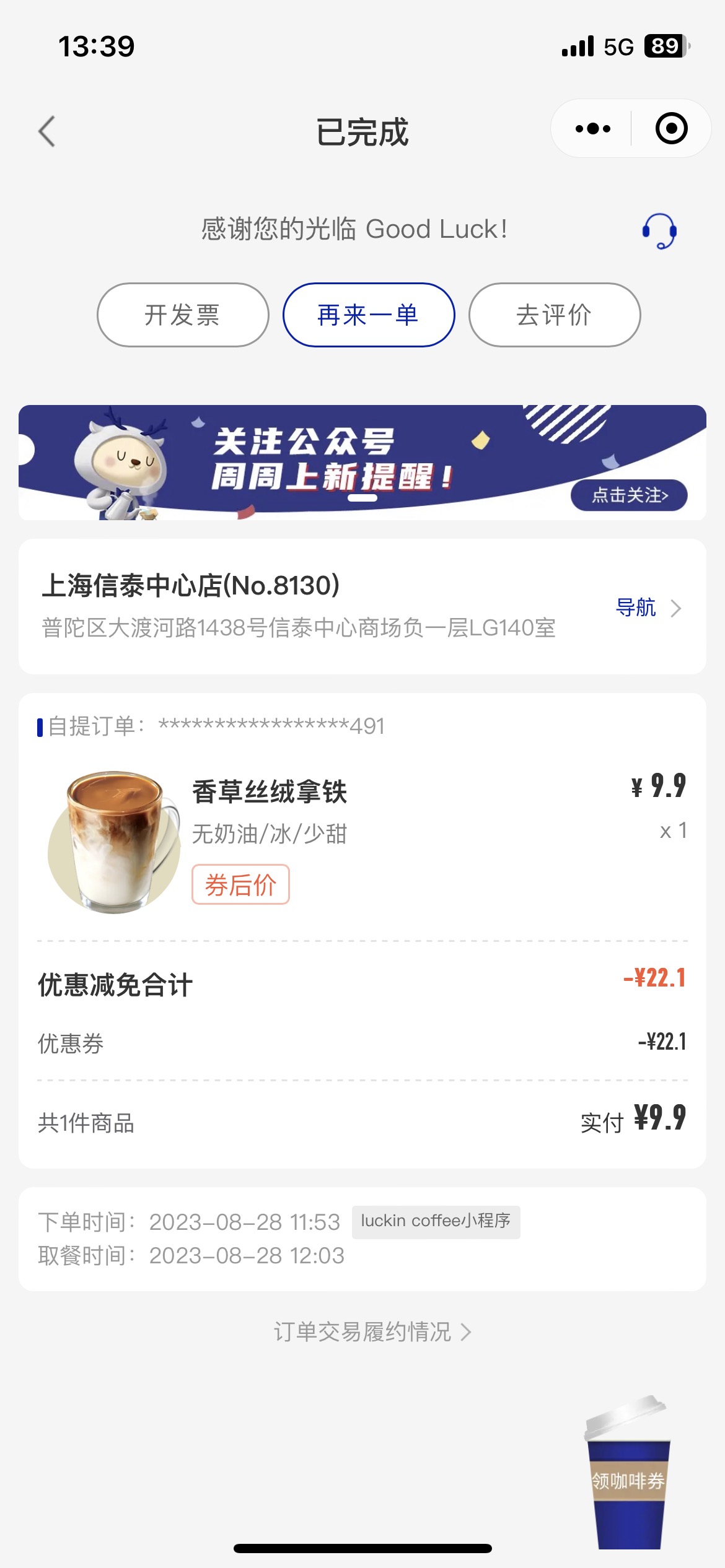725x1568 pixels.
Task: Tap 开发票 to request an invoice
Action: coord(183,315)
